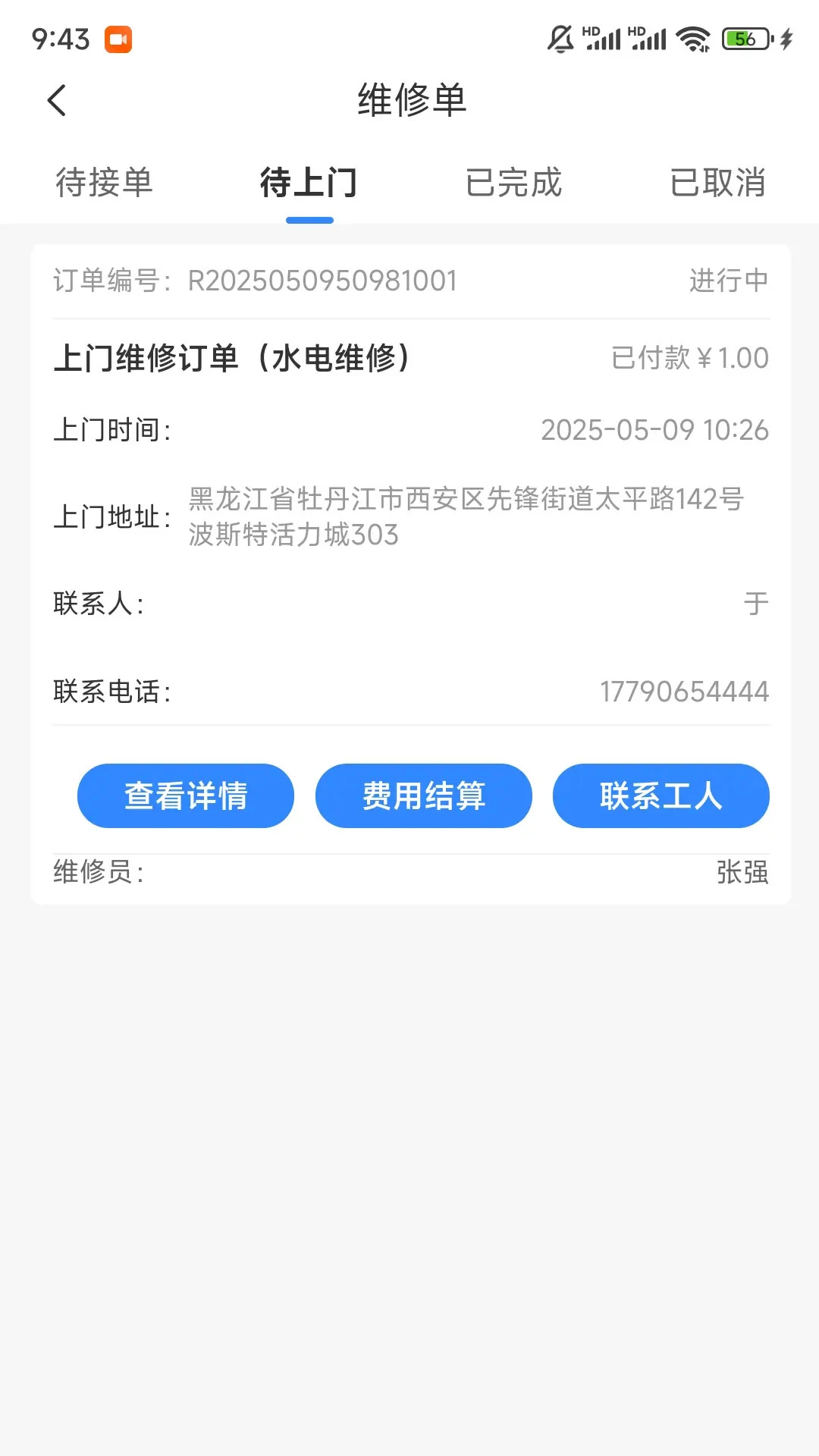Open 费用结算 for fee settlement
819x1456 pixels.
[424, 795]
